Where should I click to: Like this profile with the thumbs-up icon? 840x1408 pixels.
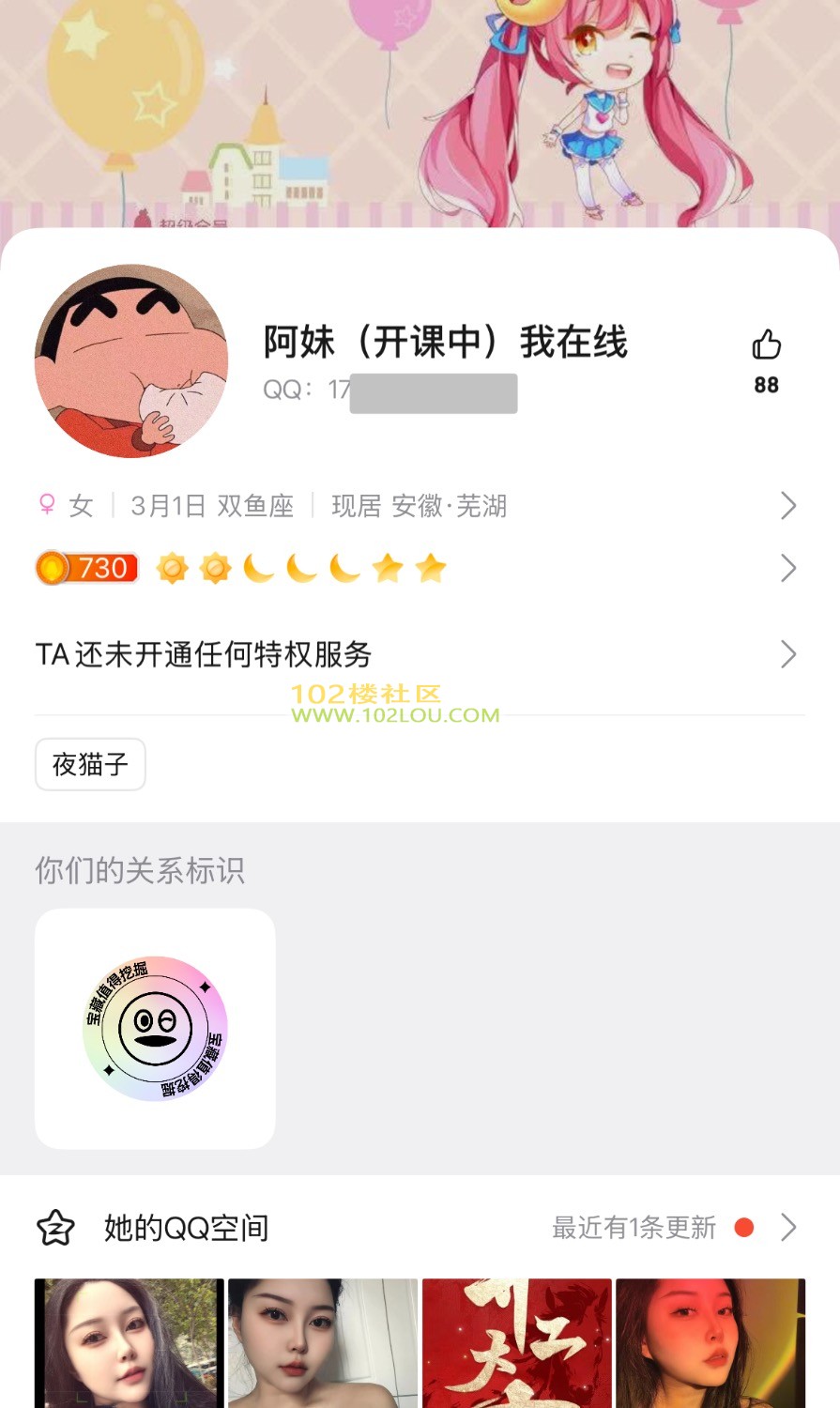tap(766, 346)
